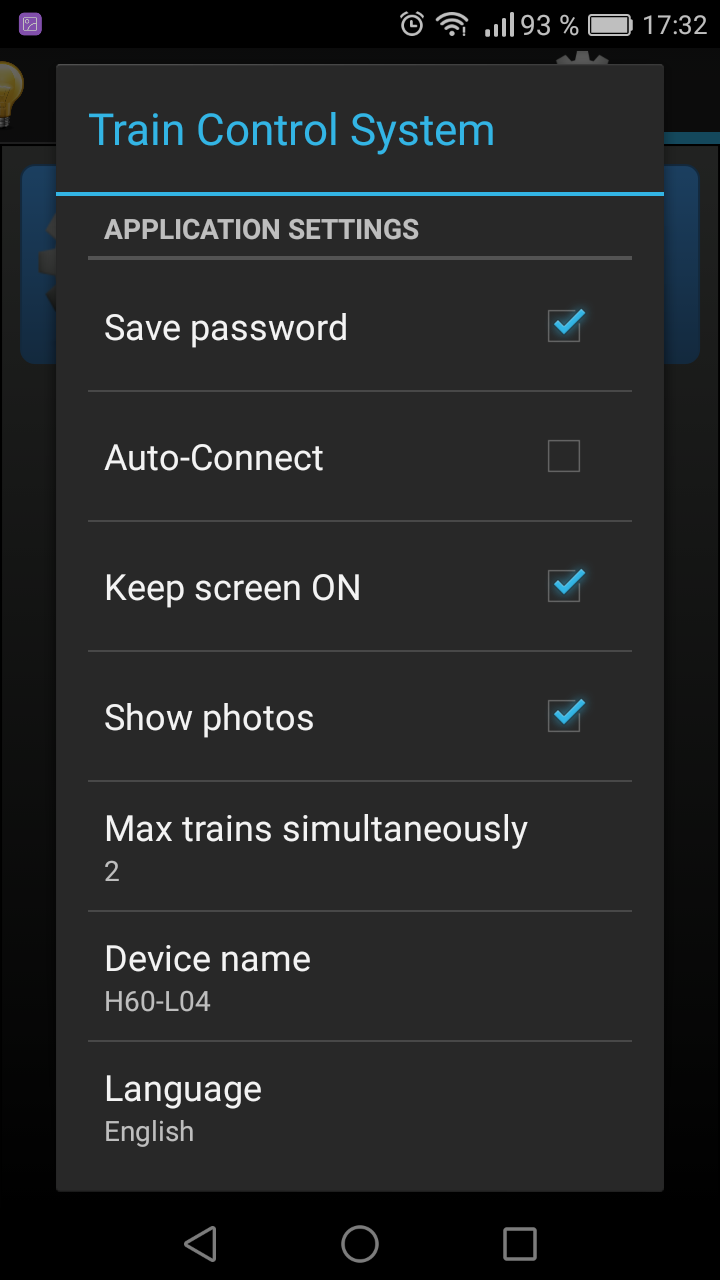Uncheck the Save password checkbox
Viewport: 720px width, 1280px height.
click(564, 326)
